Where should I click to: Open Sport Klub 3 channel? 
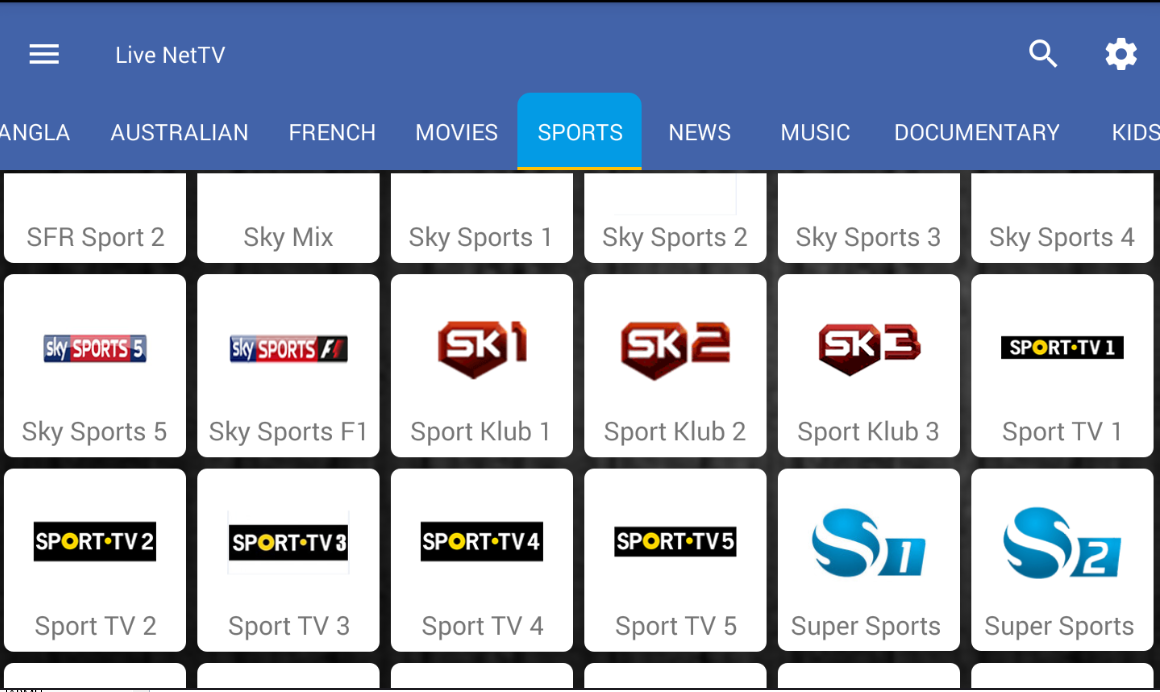click(x=868, y=365)
